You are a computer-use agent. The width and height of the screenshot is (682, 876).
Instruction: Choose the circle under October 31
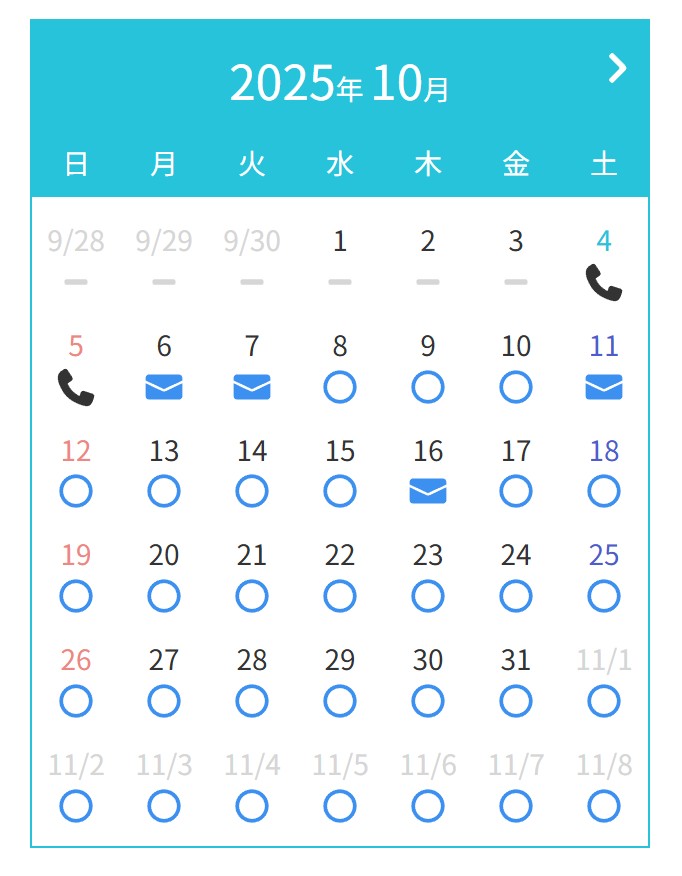(x=516, y=701)
